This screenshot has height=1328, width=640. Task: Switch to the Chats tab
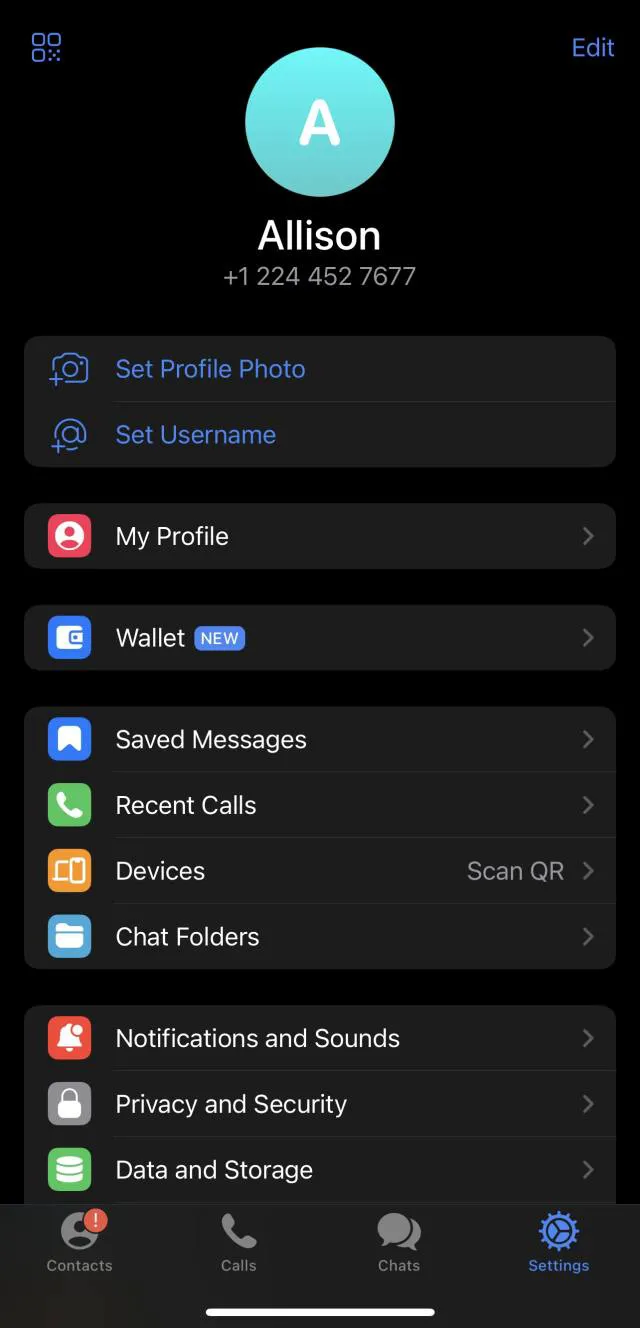399,1243
